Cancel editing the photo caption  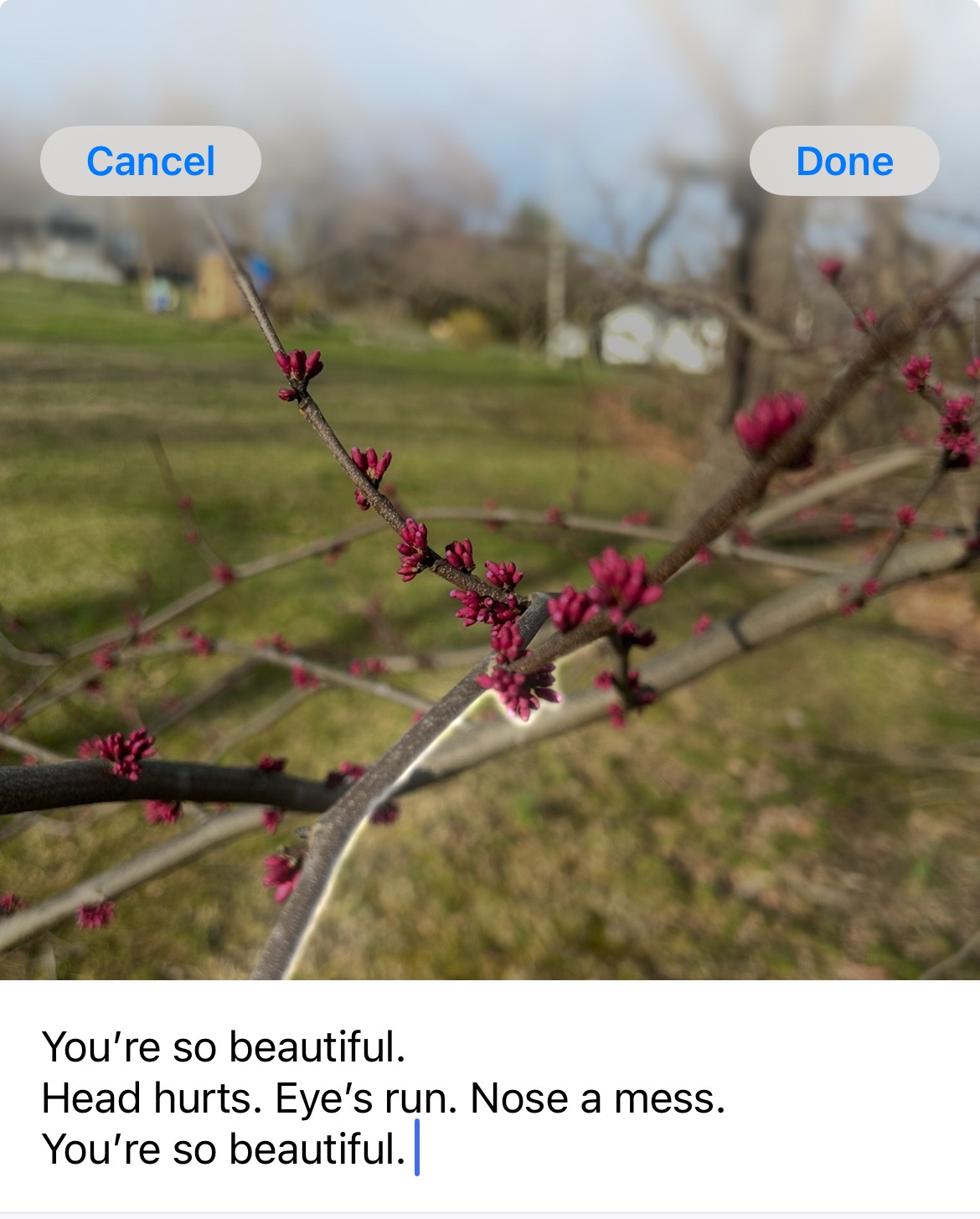[151, 161]
